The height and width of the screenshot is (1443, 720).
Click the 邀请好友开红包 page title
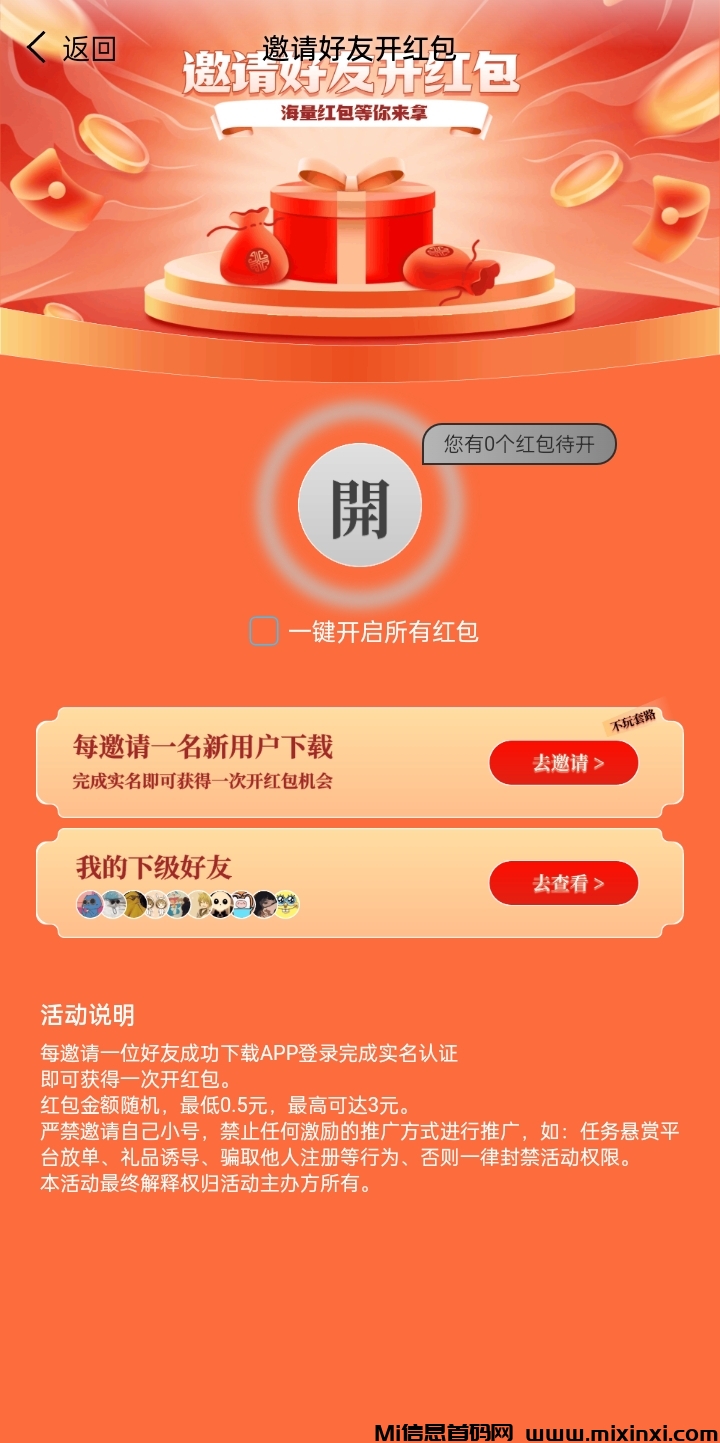pyautogui.click(x=357, y=44)
